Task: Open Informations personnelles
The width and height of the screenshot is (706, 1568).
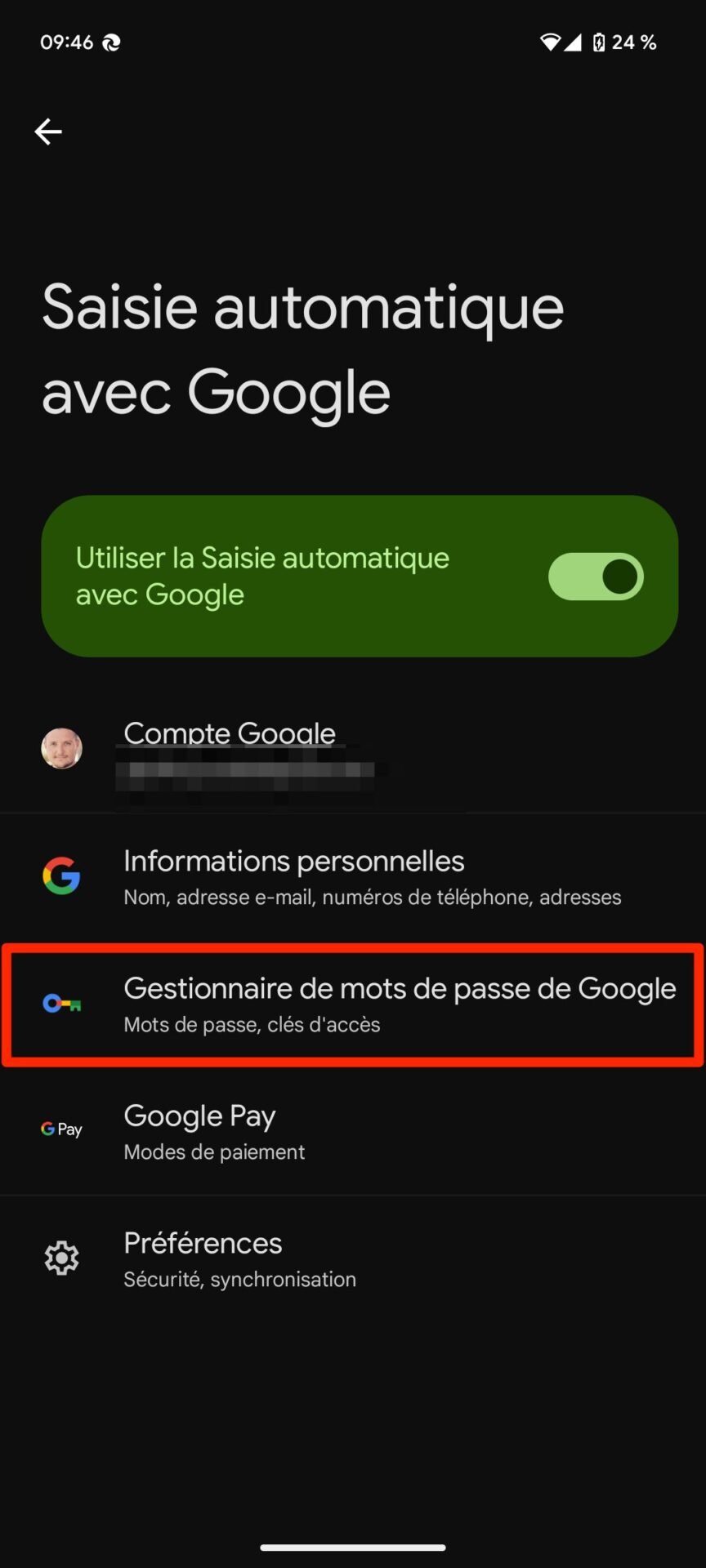Action: pos(353,877)
